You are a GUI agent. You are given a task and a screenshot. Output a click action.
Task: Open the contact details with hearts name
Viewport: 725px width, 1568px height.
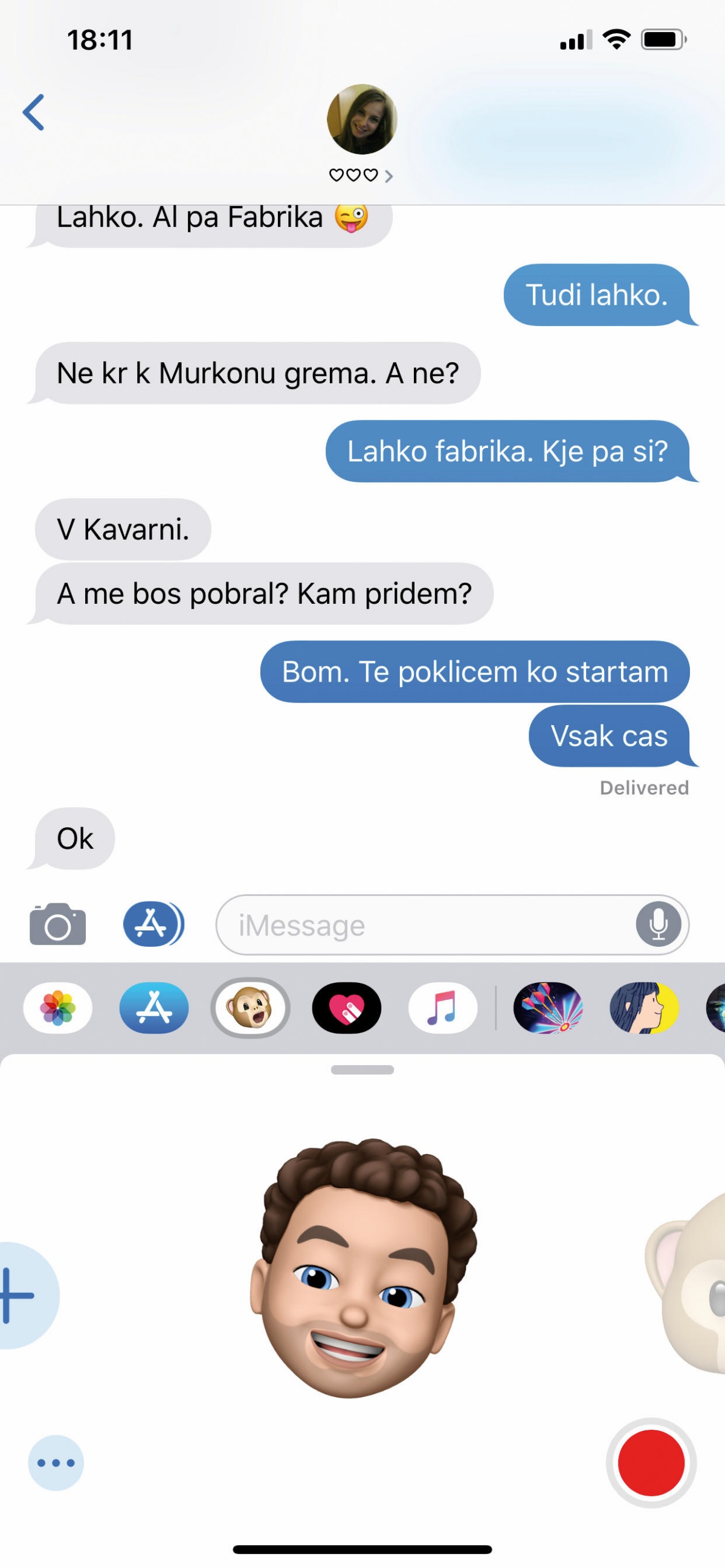pos(361,175)
